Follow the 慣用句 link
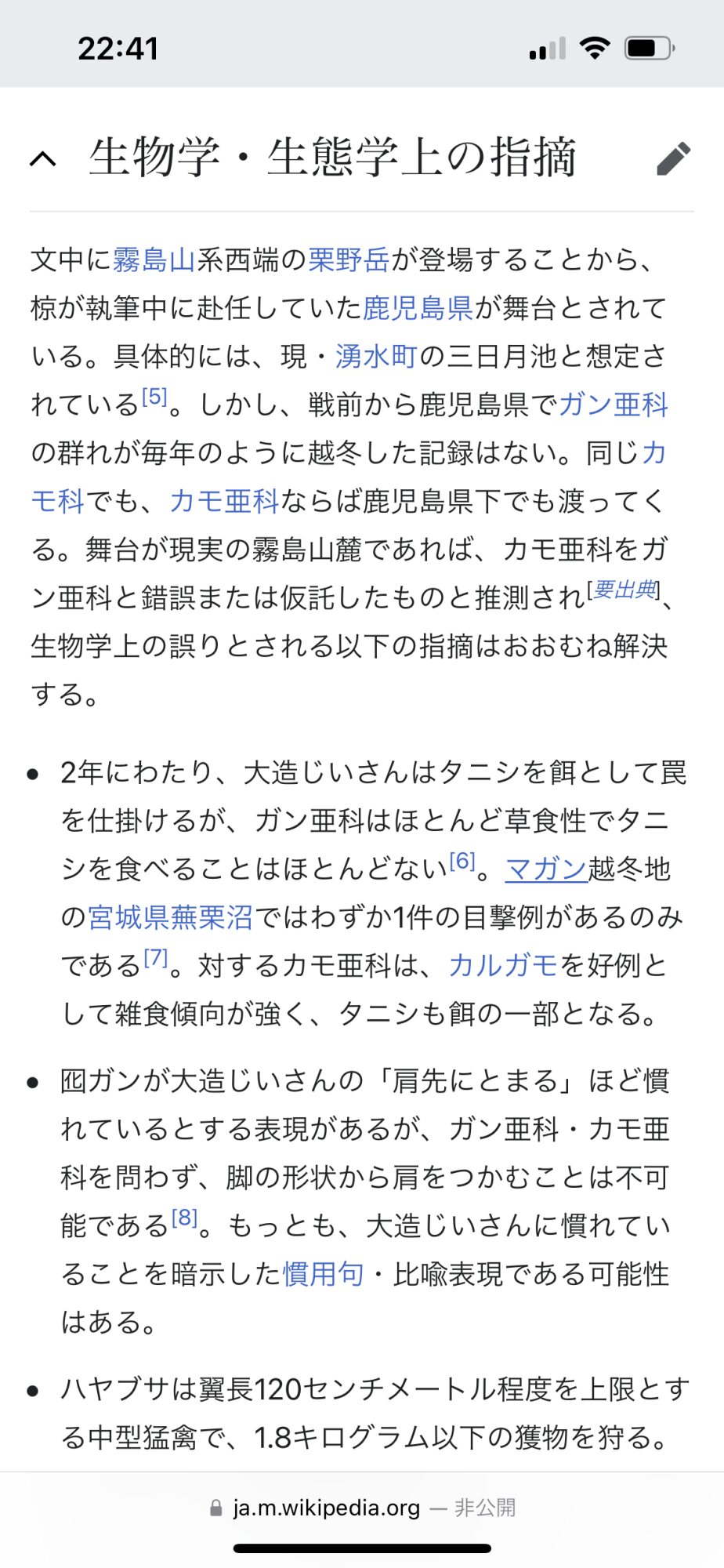The width and height of the screenshot is (724, 1568). tap(323, 1275)
